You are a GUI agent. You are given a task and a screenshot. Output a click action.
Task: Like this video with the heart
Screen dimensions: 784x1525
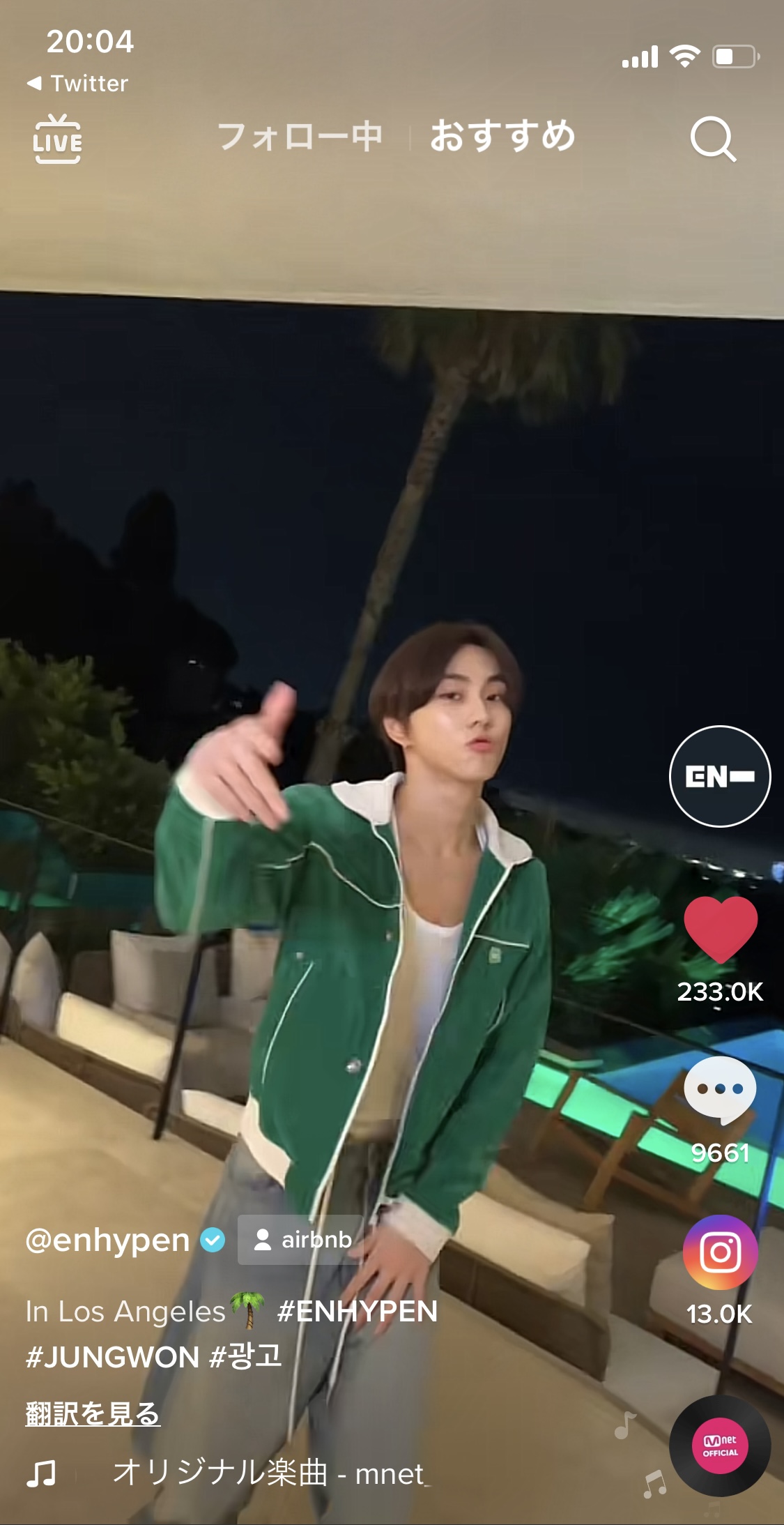click(x=721, y=930)
